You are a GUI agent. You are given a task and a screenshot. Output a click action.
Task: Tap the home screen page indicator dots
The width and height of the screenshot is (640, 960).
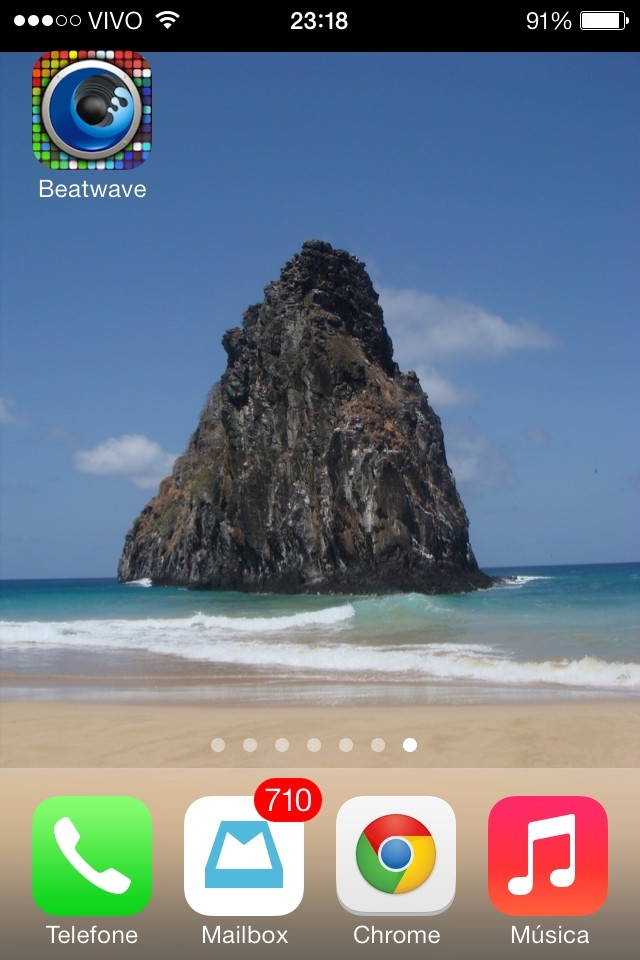tap(314, 745)
